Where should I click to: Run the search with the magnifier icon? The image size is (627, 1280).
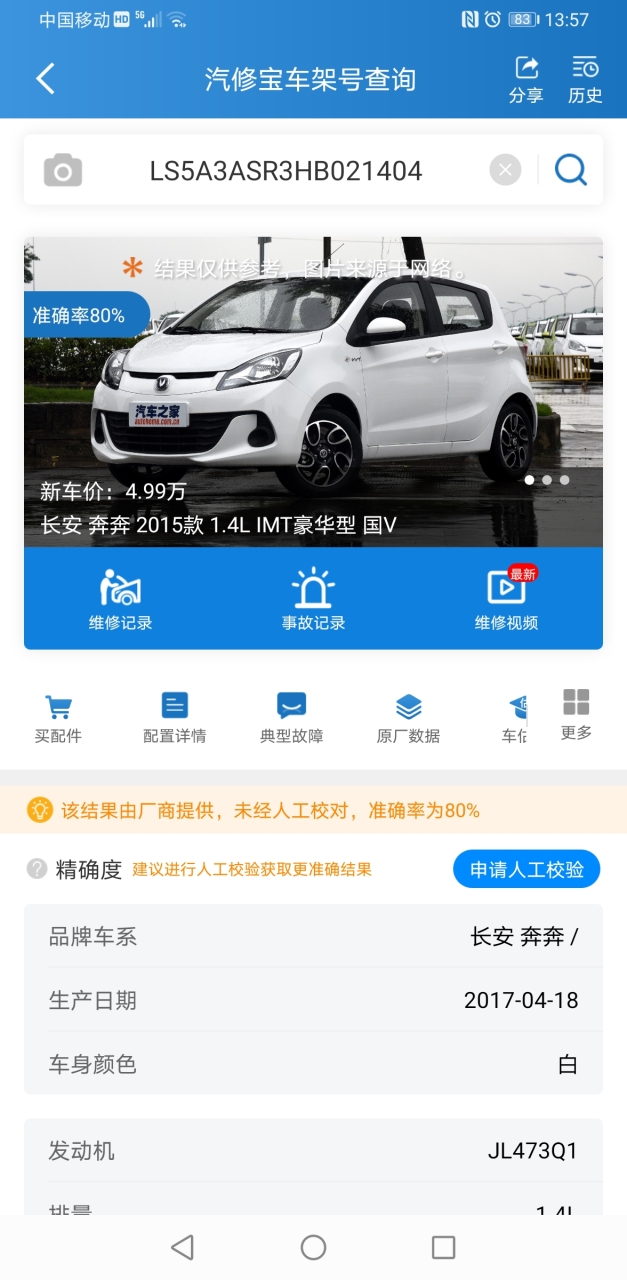pyautogui.click(x=570, y=170)
